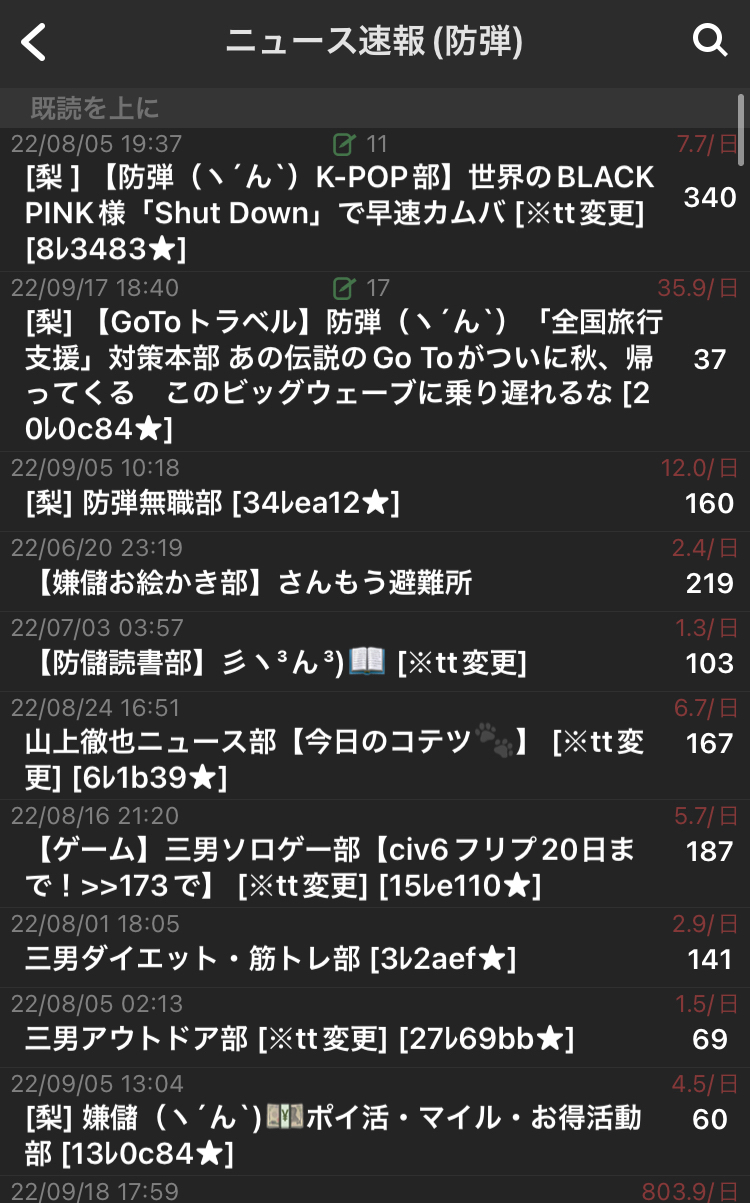Open the 山上徹也ニュース部 thread
Image resolution: width=750 pixels, height=1203 pixels.
coord(375,745)
